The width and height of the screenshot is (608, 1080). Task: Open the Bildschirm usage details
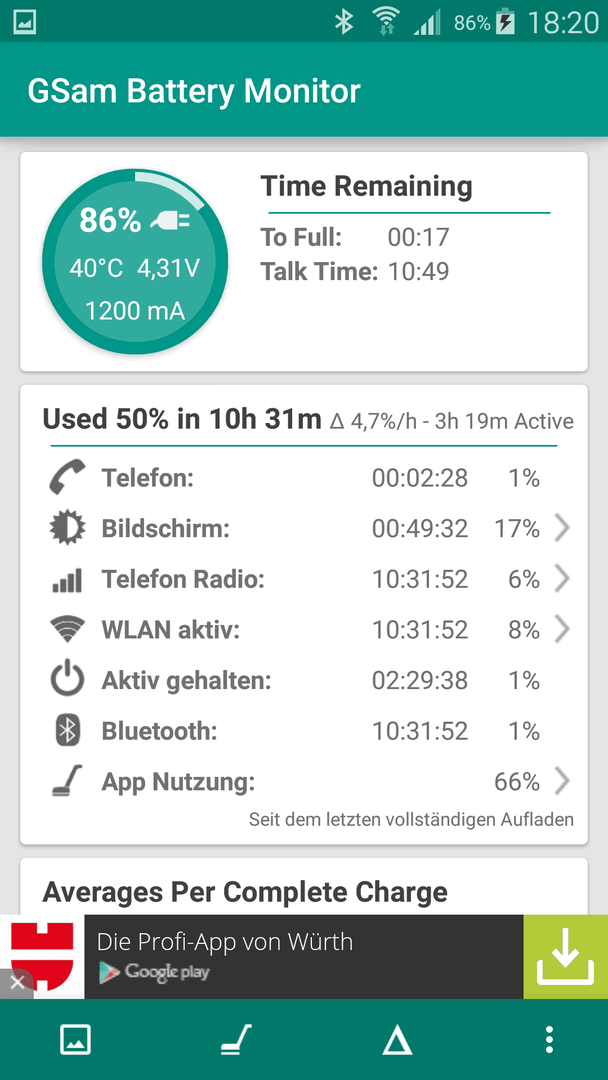(x=304, y=529)
